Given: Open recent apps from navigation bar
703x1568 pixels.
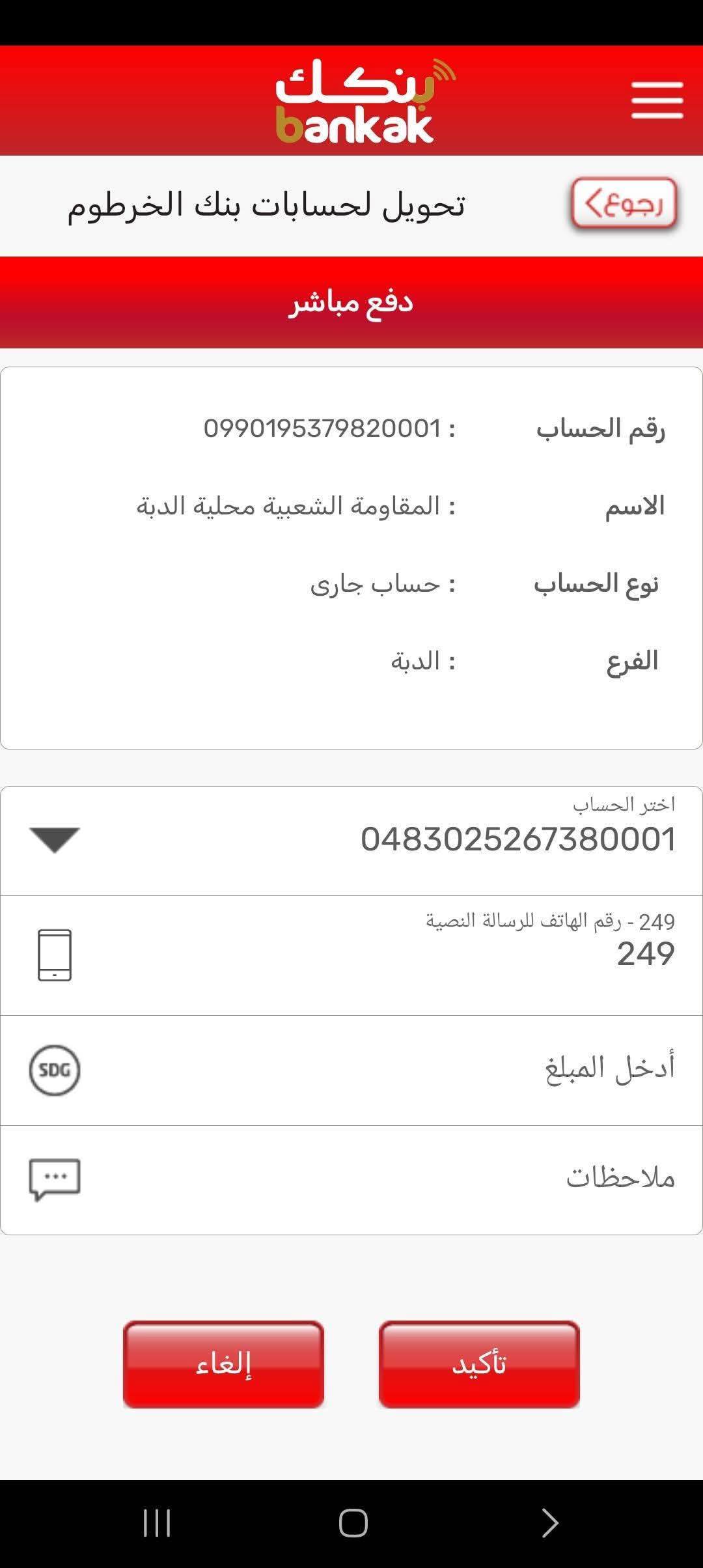Looking at the screenshot, I should click(157, 1522).
